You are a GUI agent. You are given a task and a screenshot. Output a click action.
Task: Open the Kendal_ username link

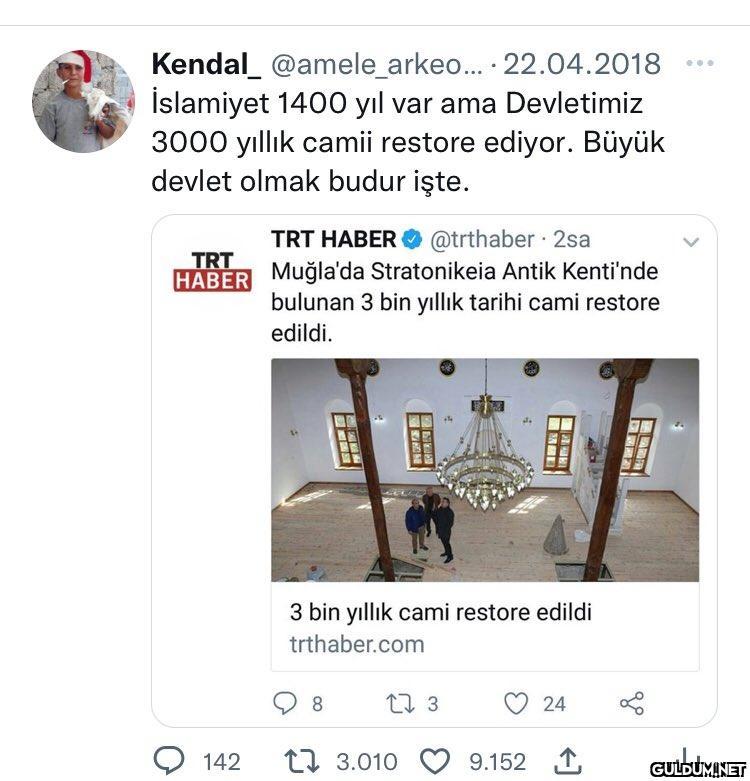coord(206,64)
